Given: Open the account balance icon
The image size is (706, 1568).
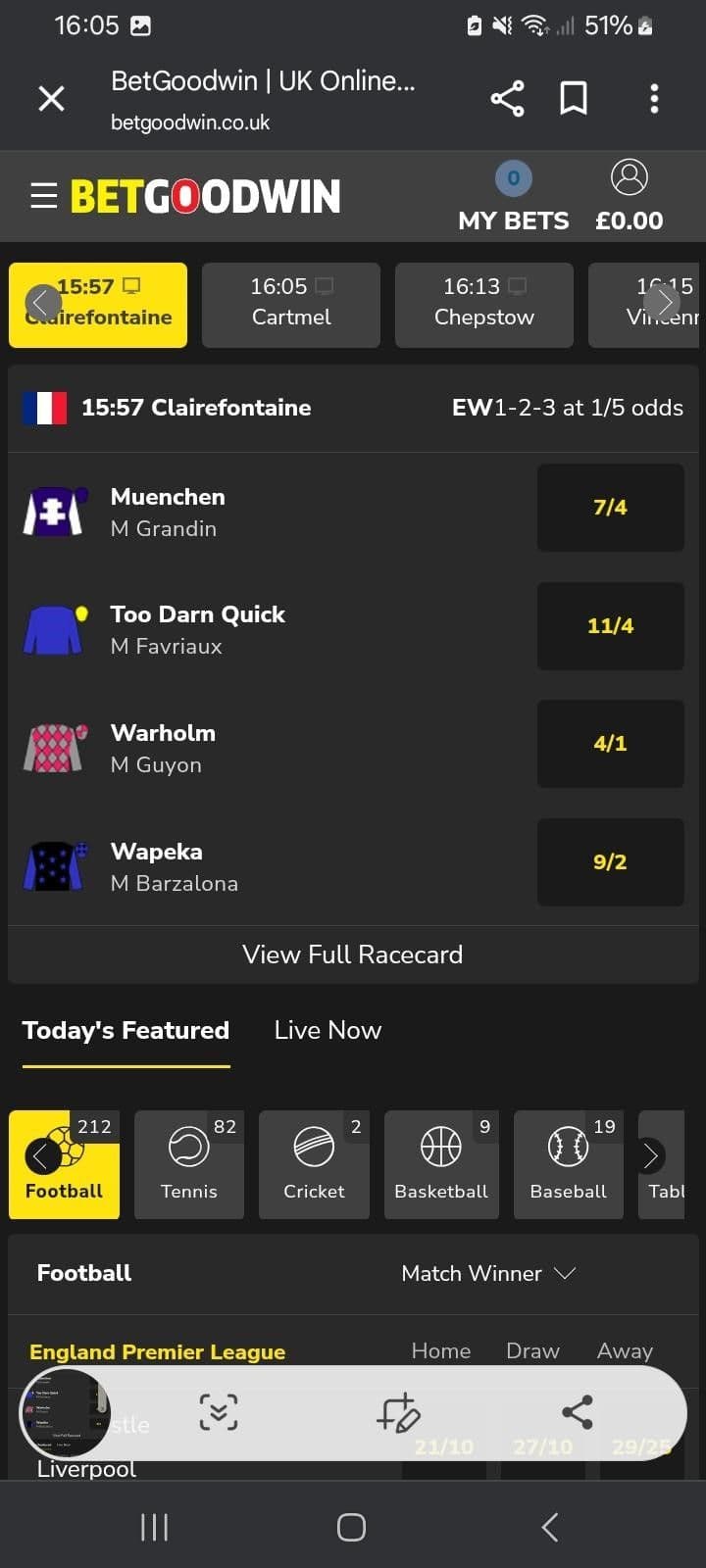Looking at the screenshot, I should coord(629,177).
